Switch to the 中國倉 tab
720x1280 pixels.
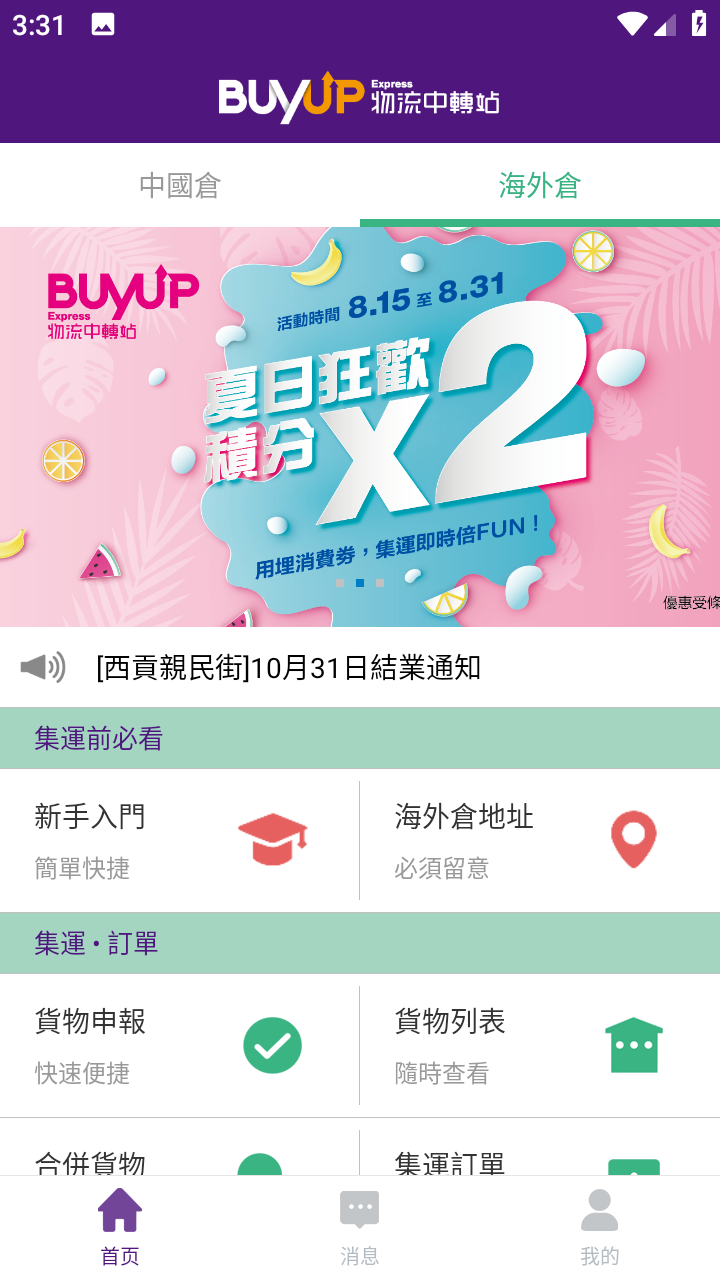coord(179,185)
